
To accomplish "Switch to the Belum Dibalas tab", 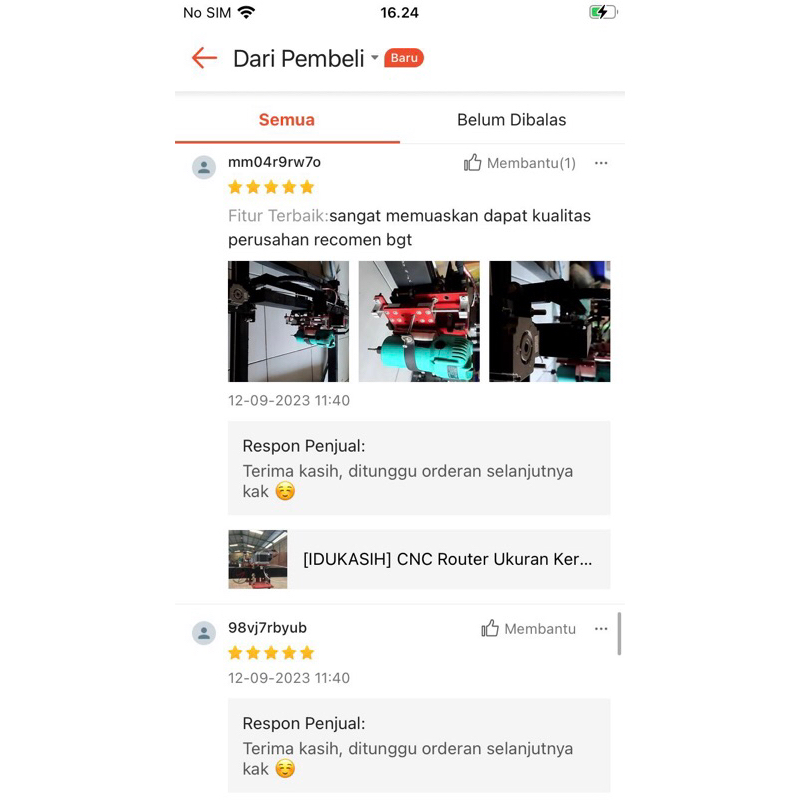I will click(x=512, y=120).
